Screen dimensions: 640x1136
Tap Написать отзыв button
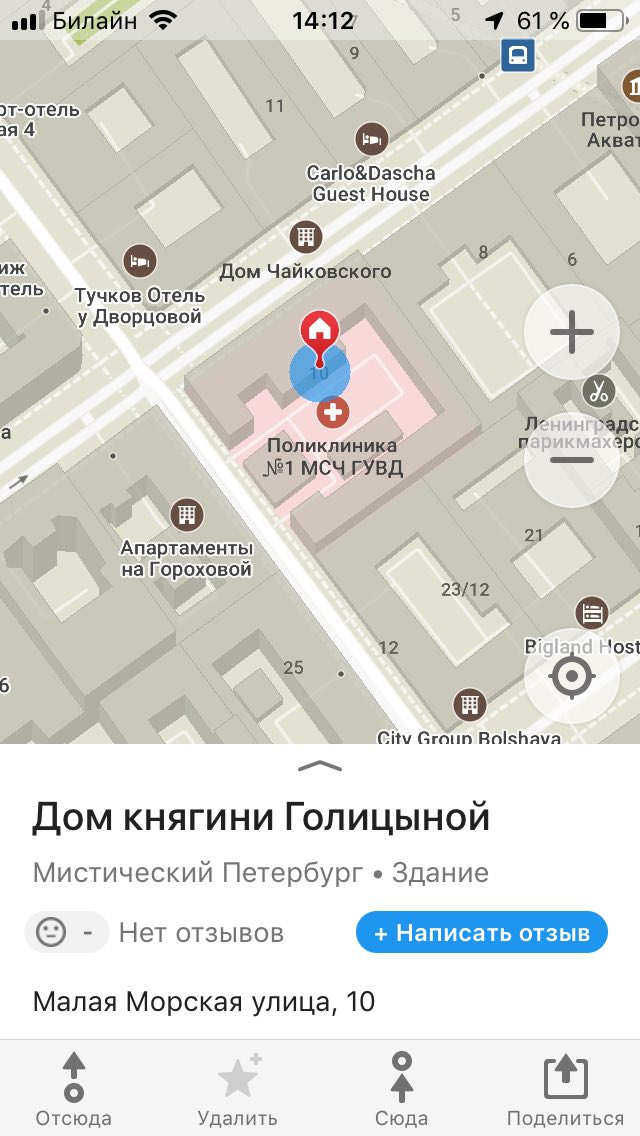click(481, 933)
